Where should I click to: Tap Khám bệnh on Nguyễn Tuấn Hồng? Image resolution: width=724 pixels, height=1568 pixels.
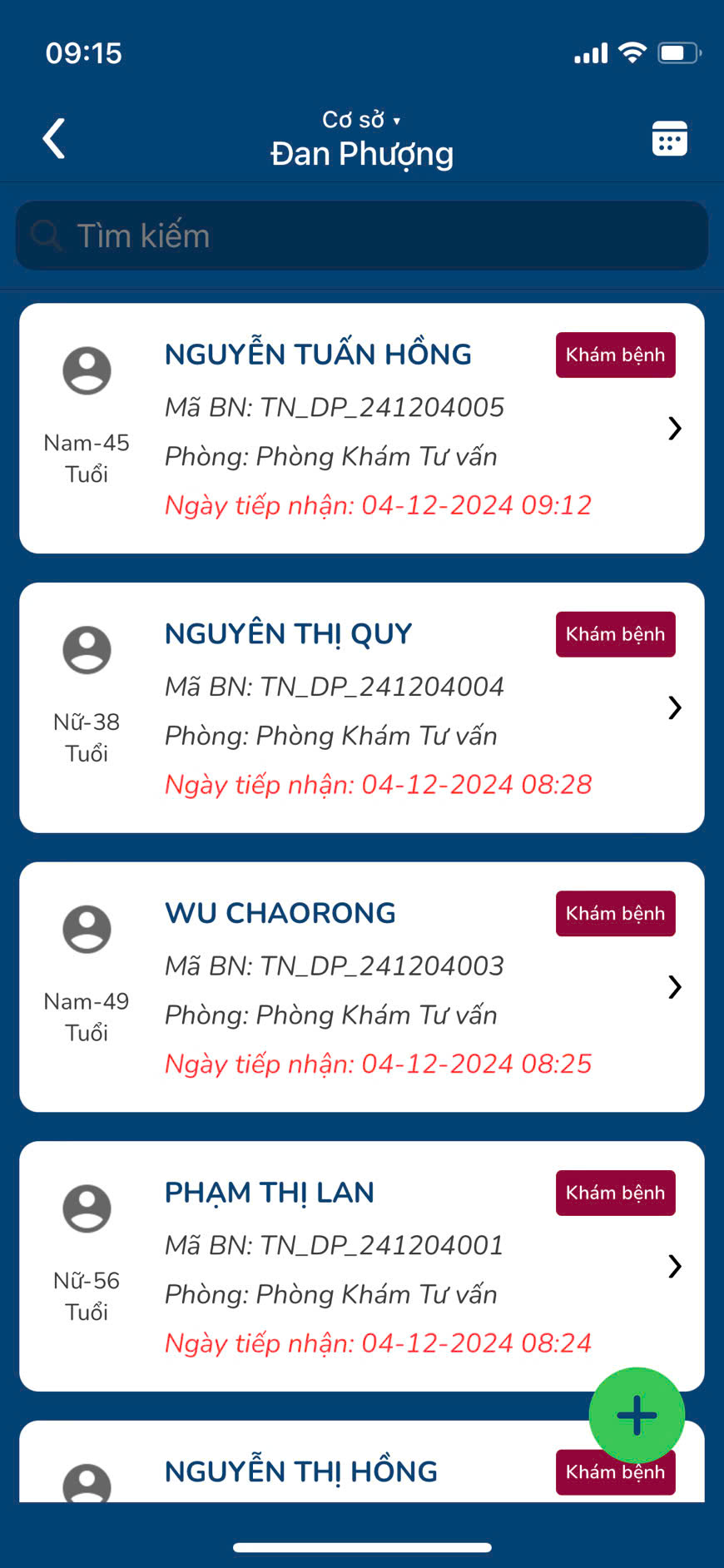615,355
